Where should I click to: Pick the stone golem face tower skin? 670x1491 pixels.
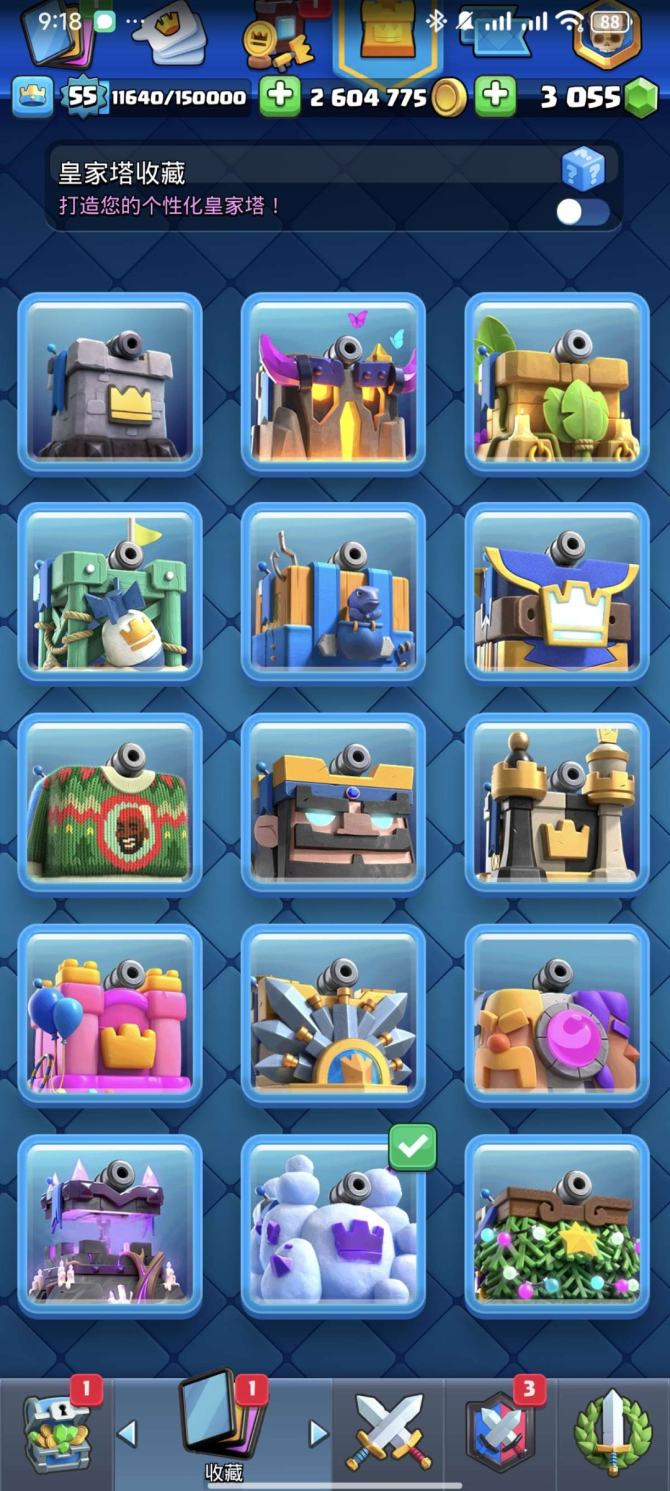pos(334,803)
